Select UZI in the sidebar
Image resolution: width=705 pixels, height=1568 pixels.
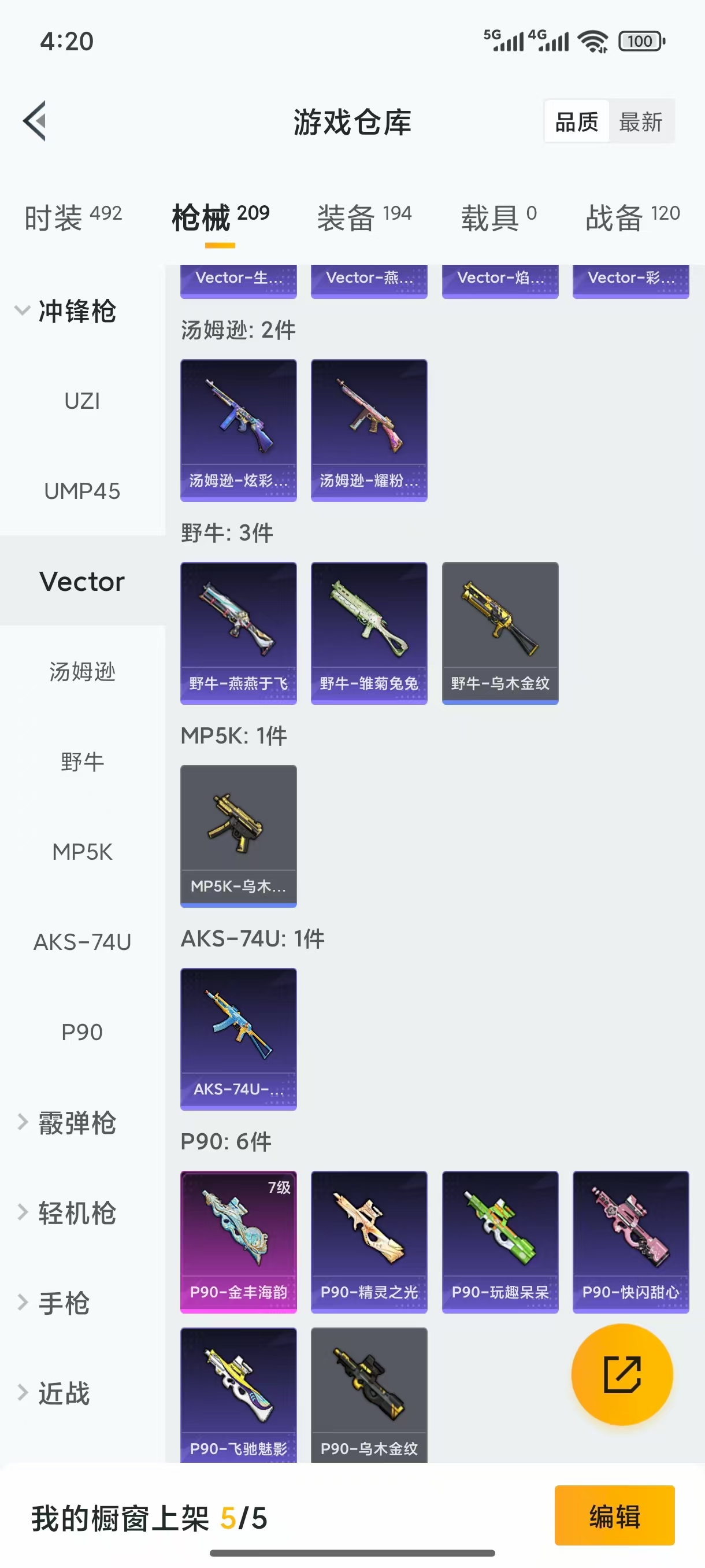click(x=82, y=401)
